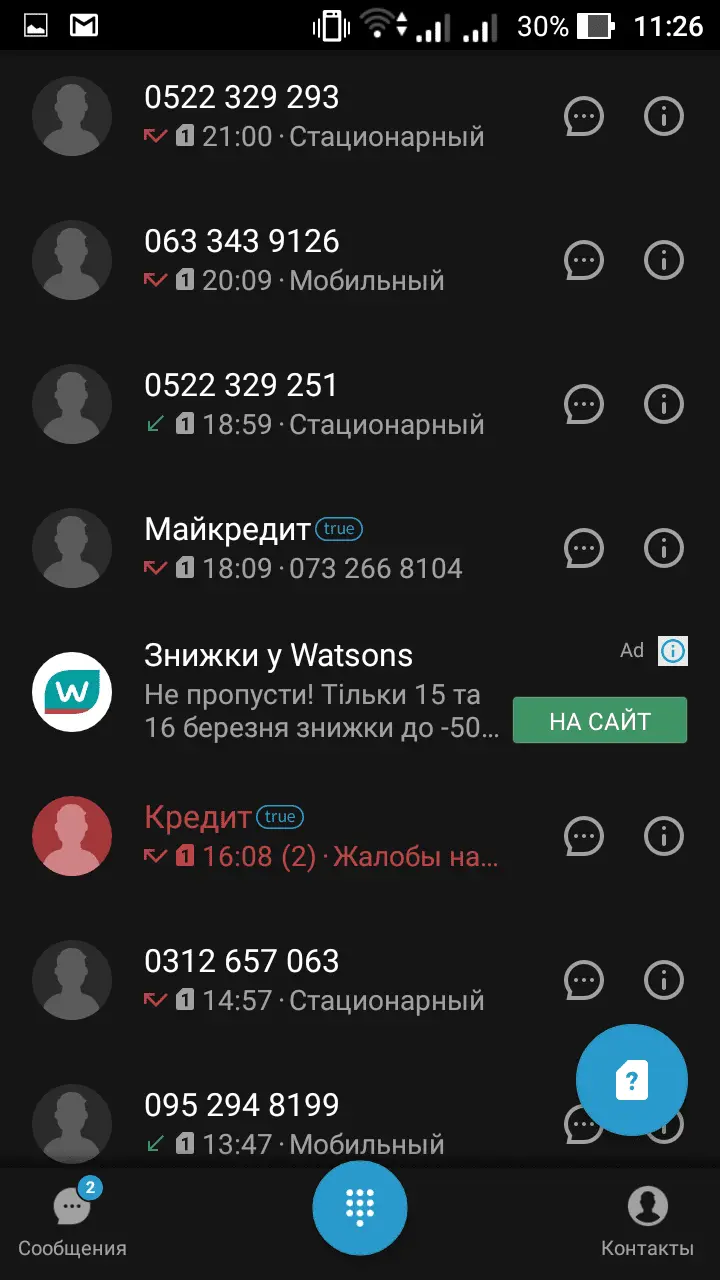This screenshot has width=720, height=1280.
Task: Switch to the Контакты tab
Action: click(x=647, y=1220)
